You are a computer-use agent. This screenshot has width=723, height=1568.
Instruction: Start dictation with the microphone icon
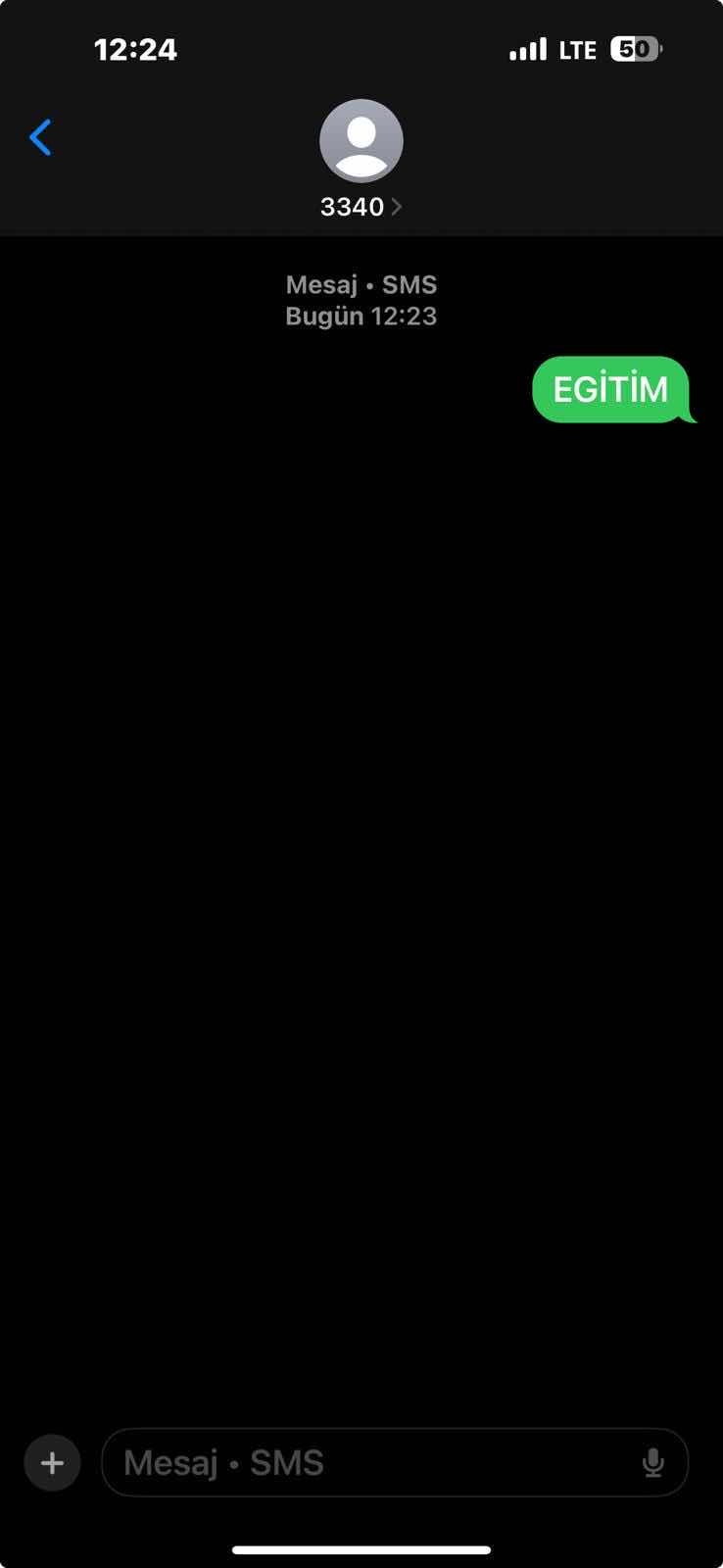pos(652,1463)
